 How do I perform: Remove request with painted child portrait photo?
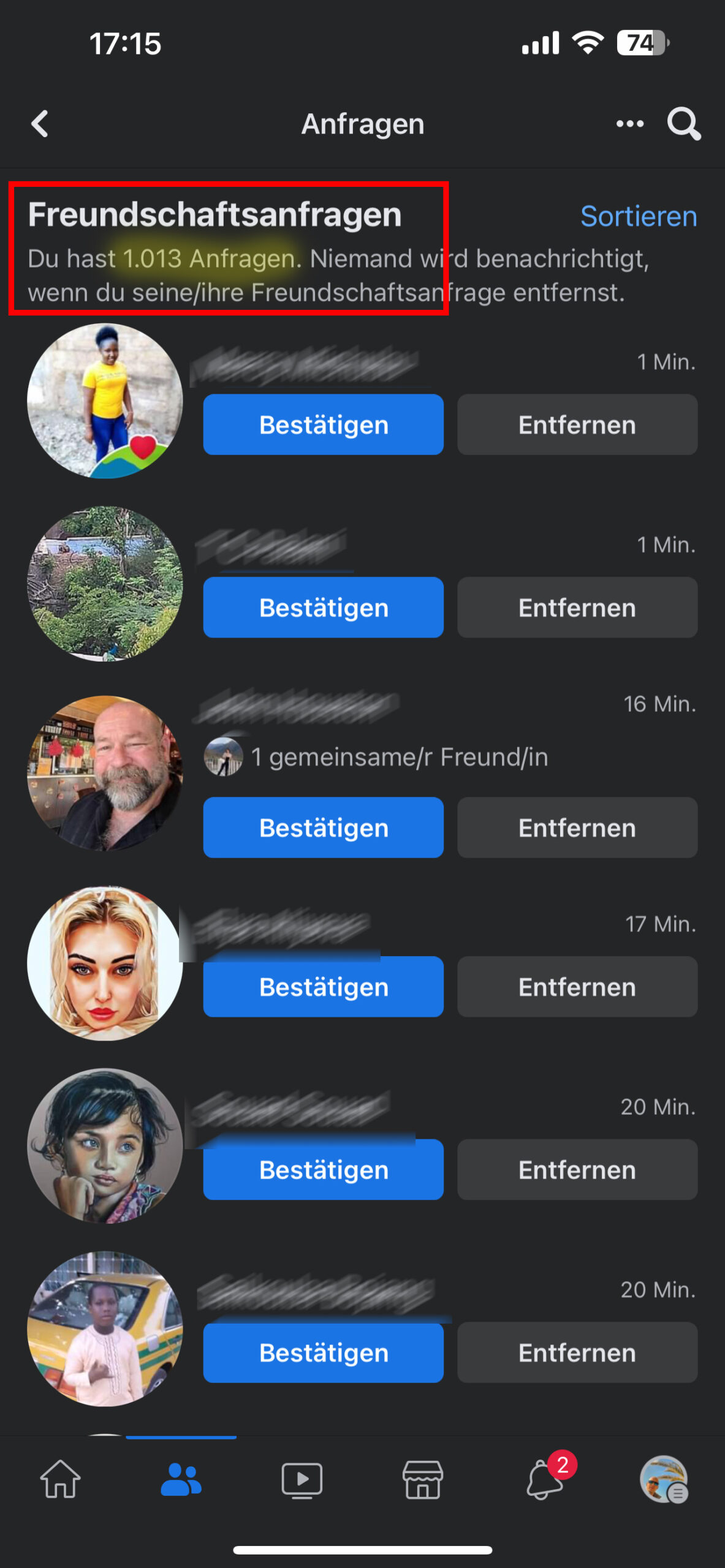[577, 1170]
